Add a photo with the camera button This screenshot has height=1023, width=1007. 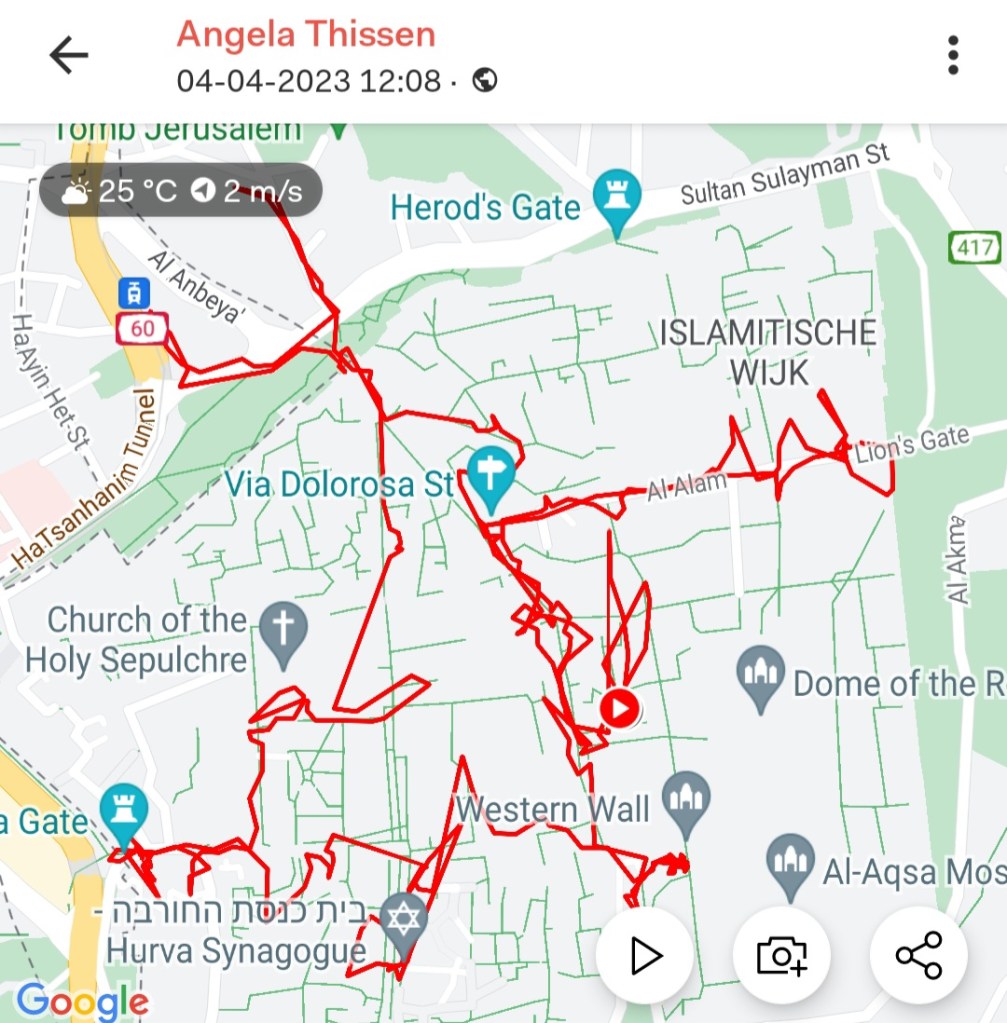(781, 956)
